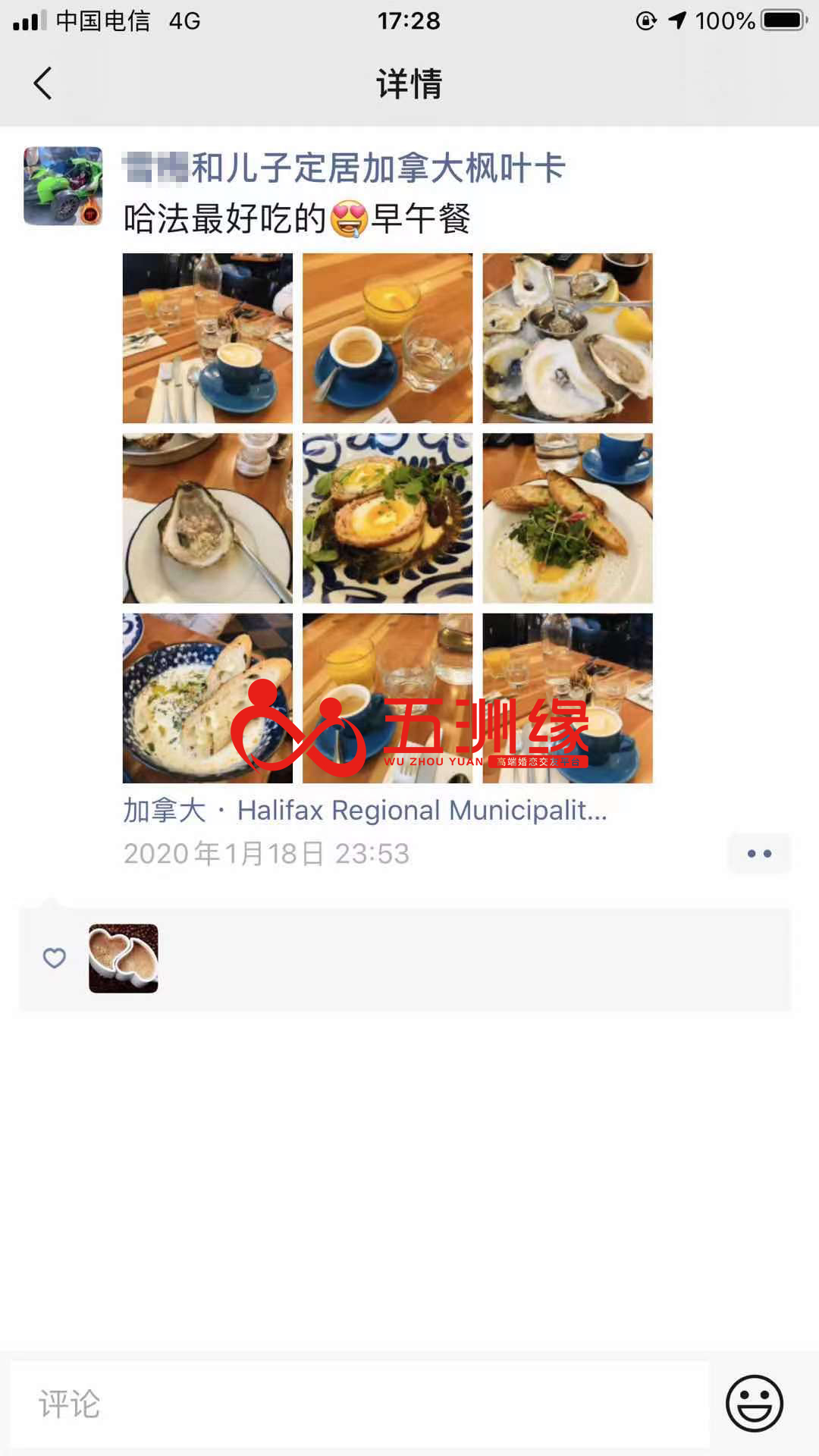
Task: Open the emoji picker
Action: 755,1404
